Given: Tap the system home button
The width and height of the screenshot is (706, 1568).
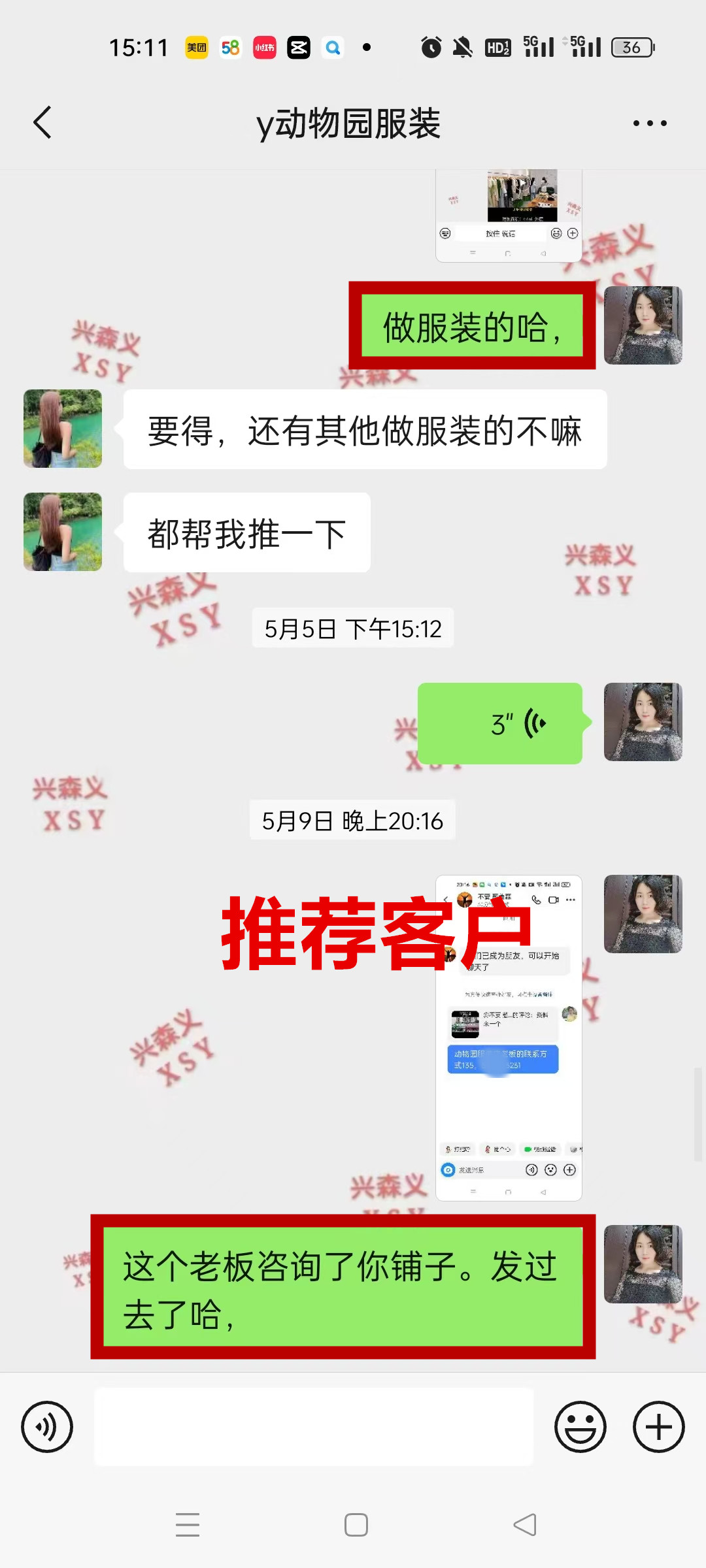Looking at the screenshot, I should [x=356, y=1525].
